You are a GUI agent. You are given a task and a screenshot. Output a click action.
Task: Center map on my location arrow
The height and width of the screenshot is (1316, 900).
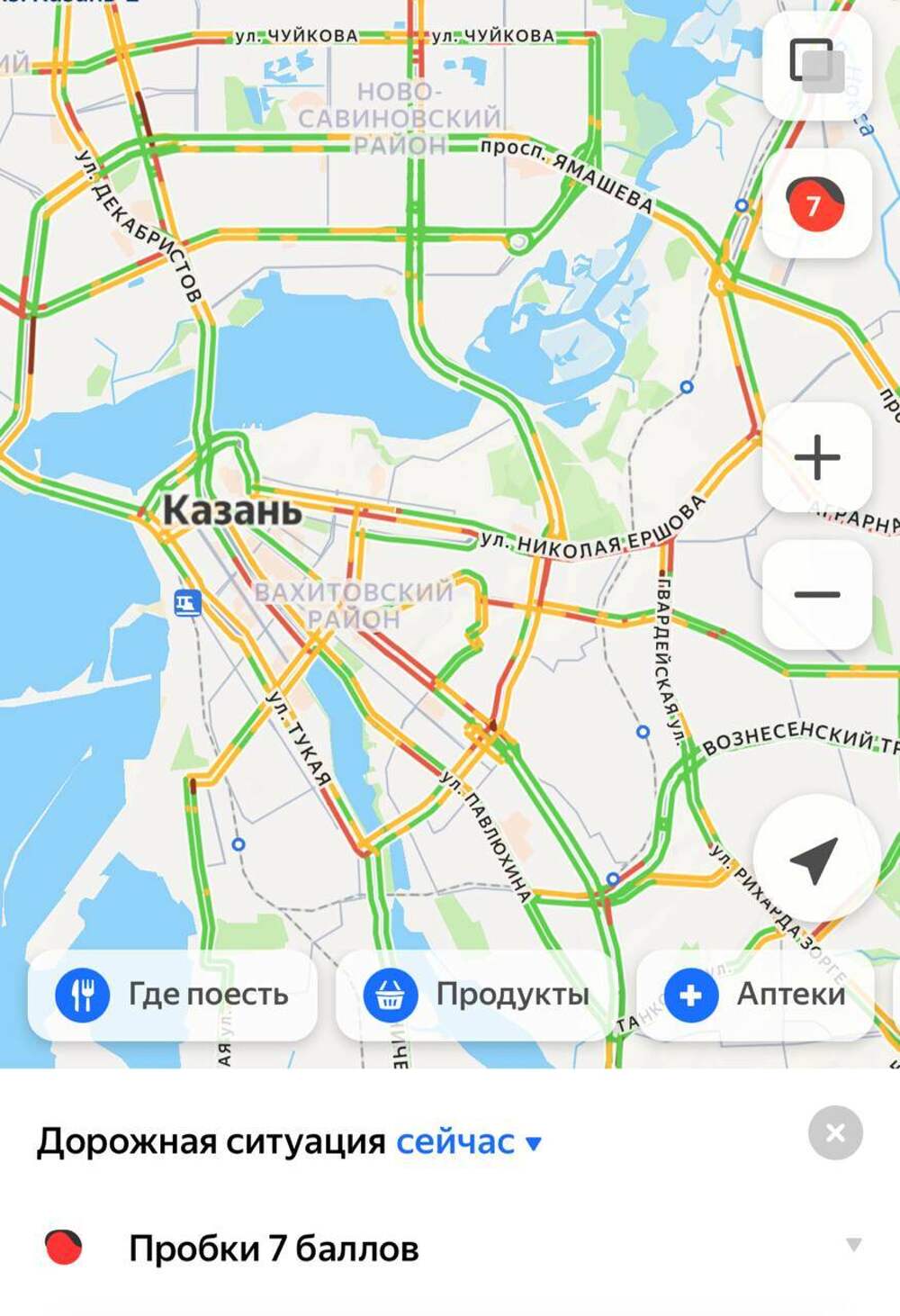tap(814, 858)
